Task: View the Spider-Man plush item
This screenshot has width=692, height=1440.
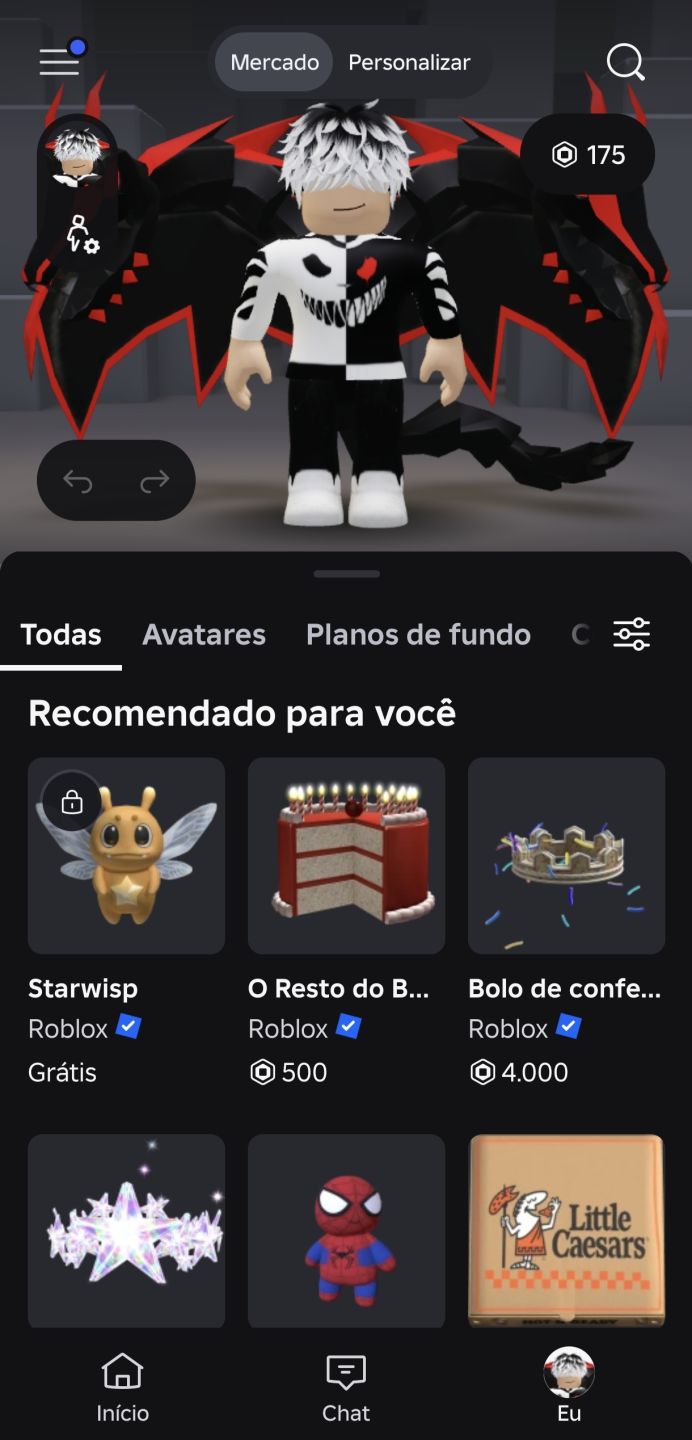Action: pos(346,1230)
